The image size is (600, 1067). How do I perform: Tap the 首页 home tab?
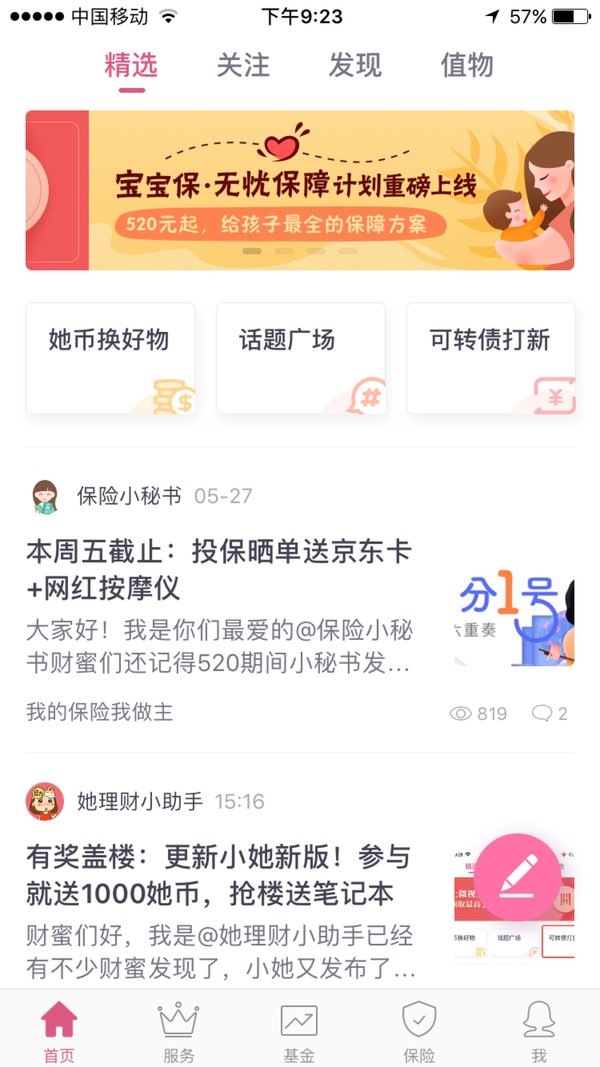pos(59,1032)
